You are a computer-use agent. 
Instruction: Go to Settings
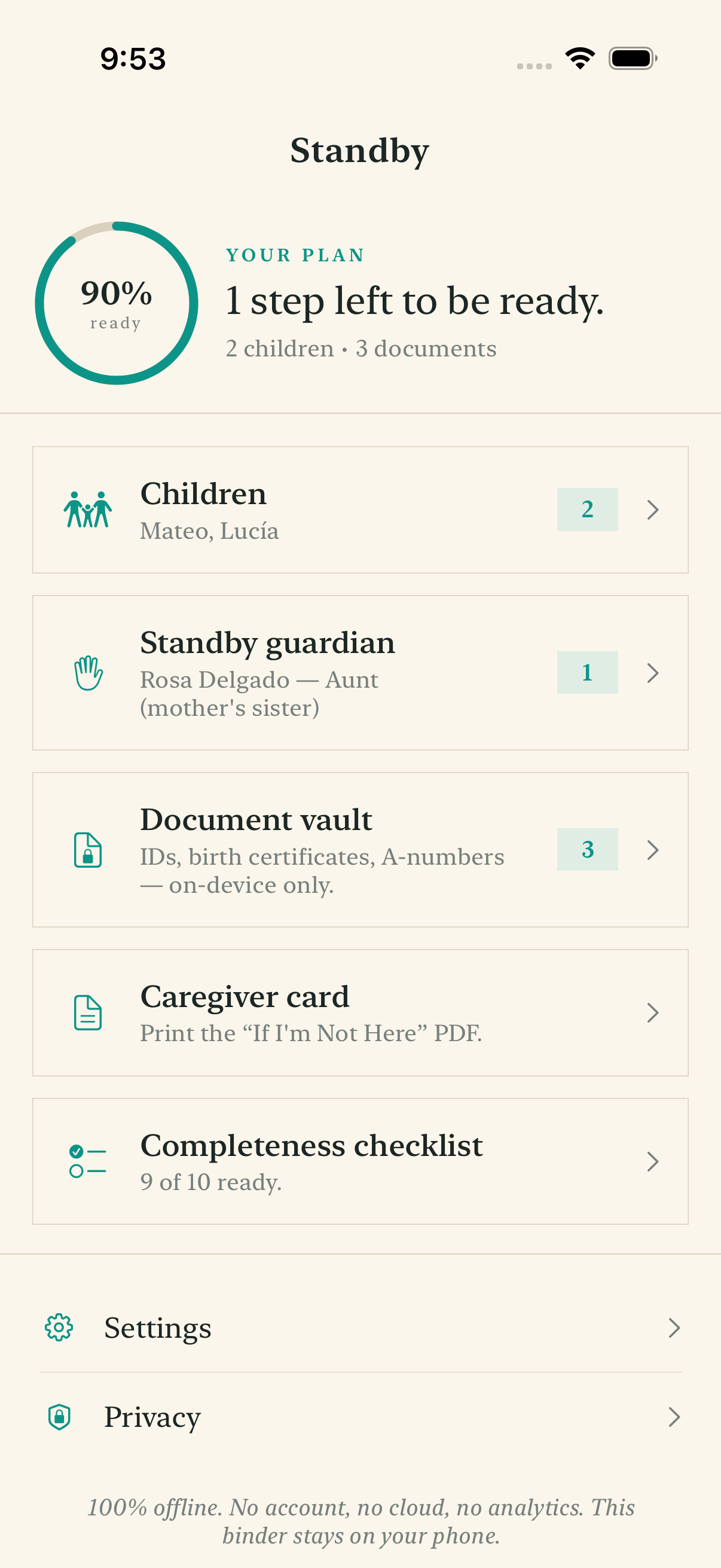pyautogui.click(x=360, y=1328)
